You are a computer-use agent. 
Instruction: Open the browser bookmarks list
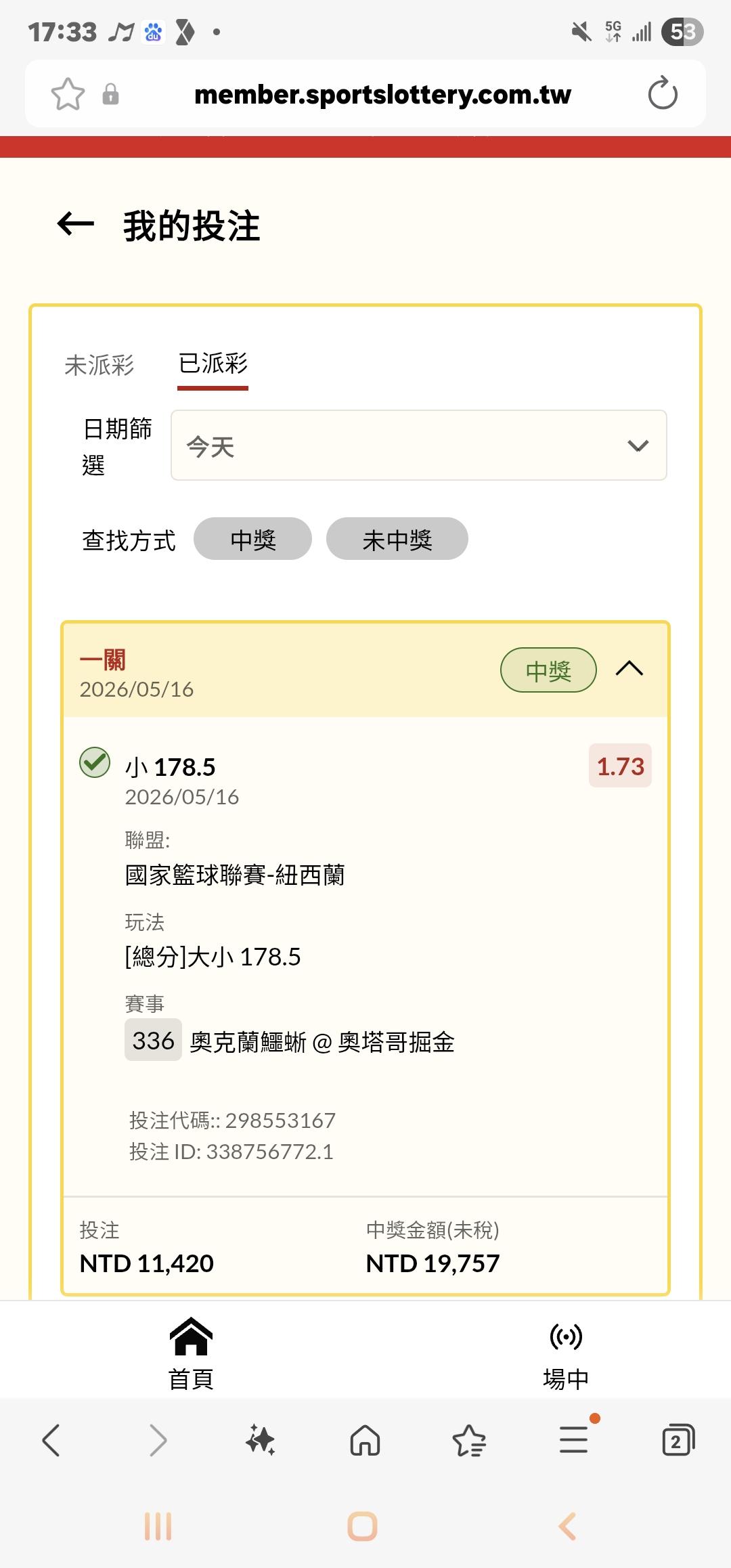tap(469, 1439)
